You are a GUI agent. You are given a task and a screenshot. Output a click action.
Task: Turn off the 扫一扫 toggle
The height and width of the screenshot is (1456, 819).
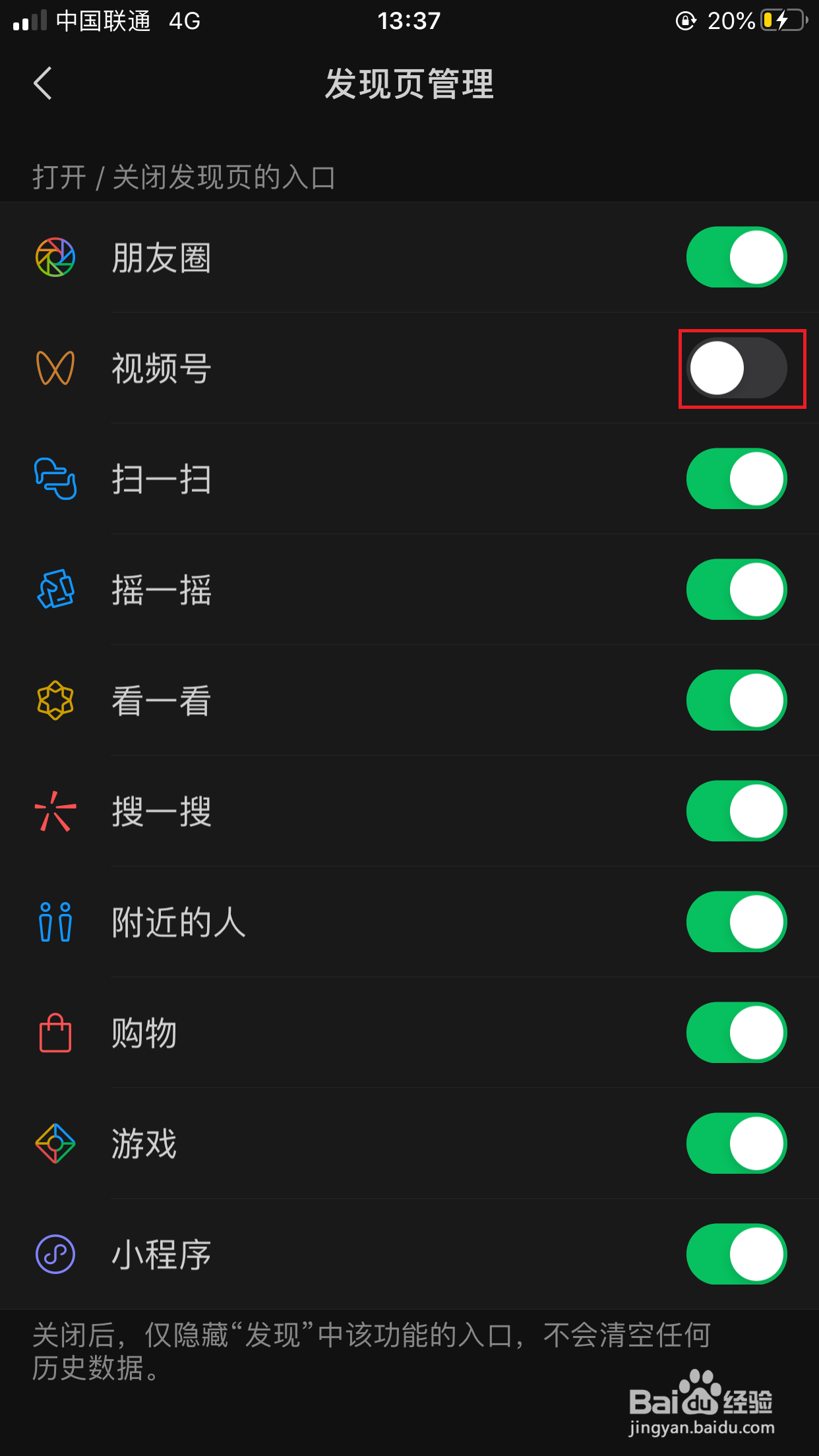737,479
